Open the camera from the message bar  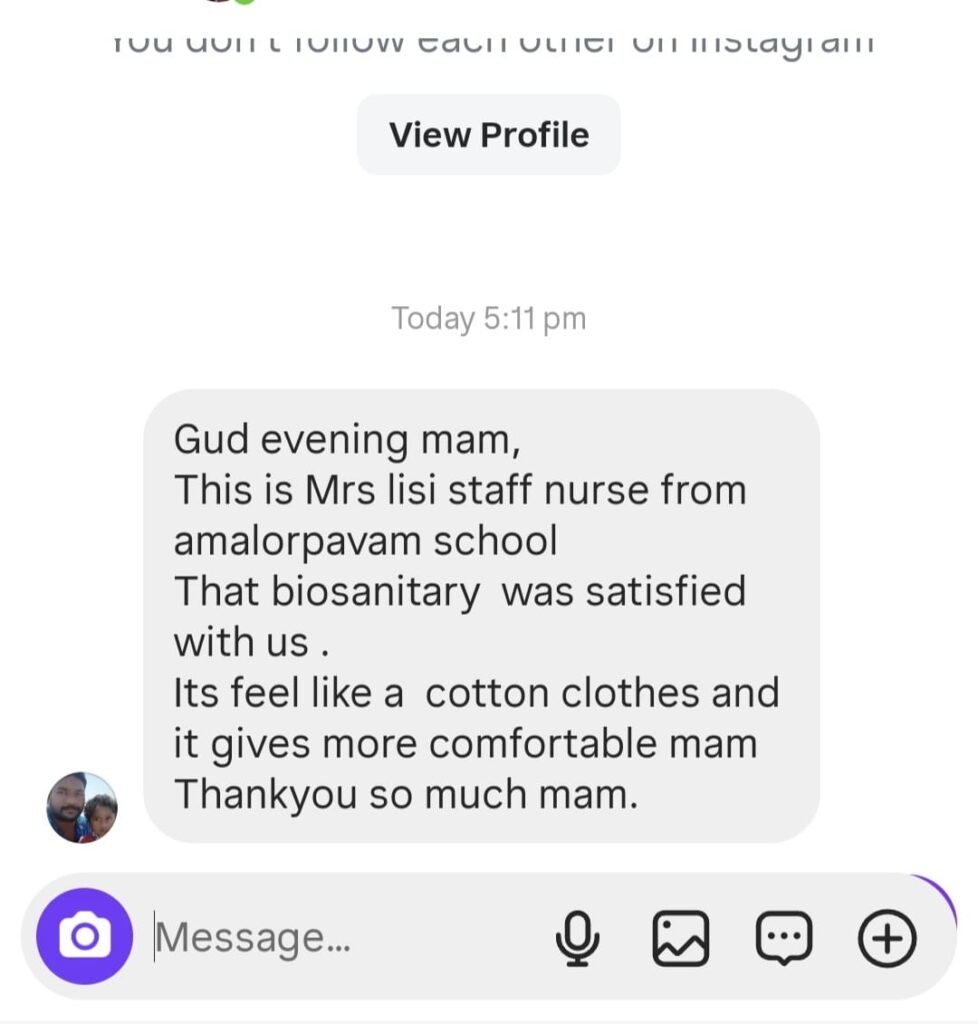[x=84, y=936]
